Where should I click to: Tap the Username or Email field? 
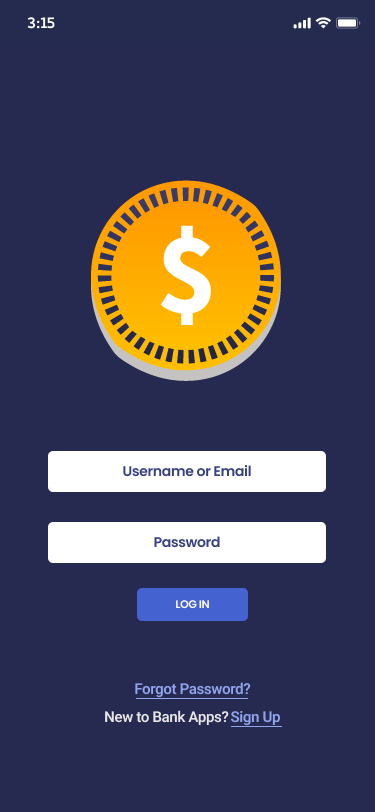187,471
